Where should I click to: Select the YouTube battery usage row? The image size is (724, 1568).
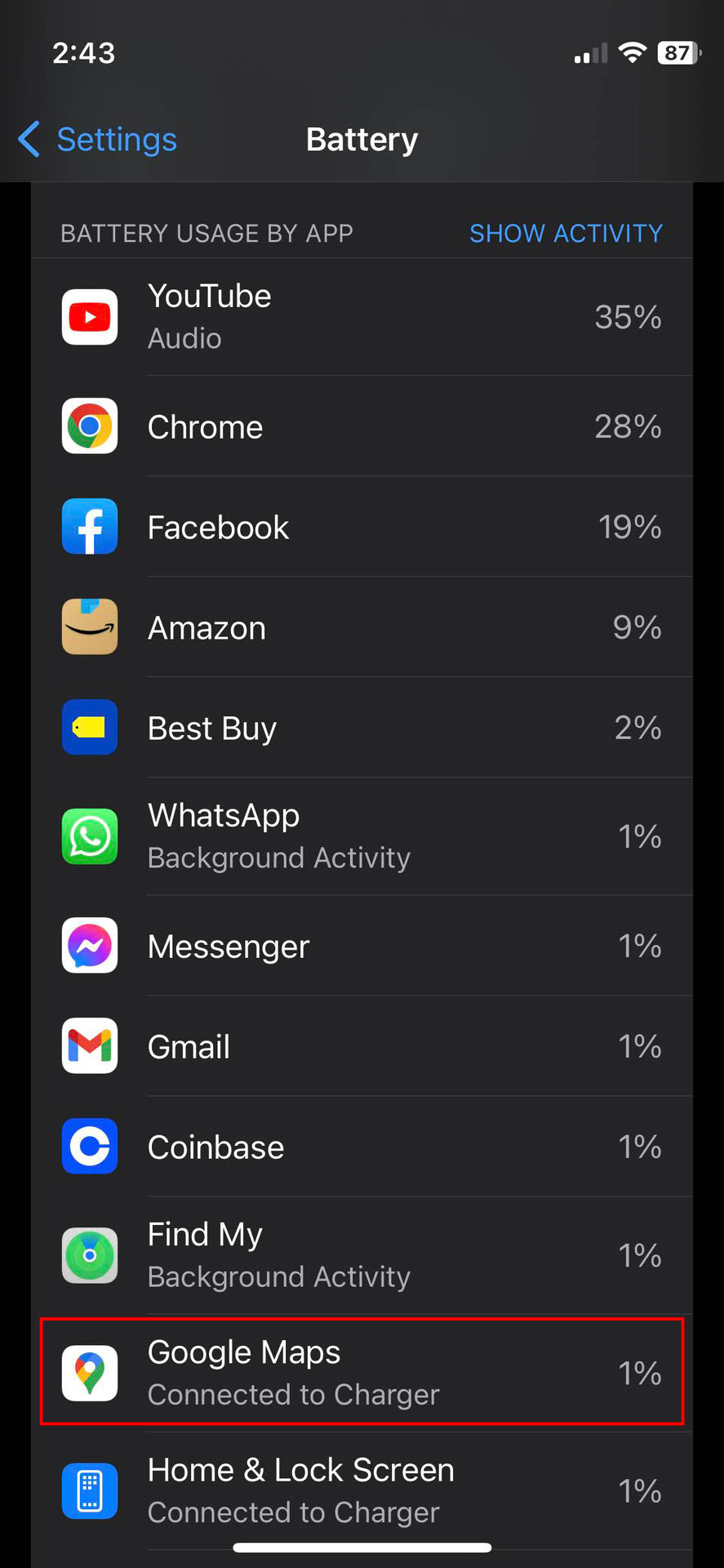[362, 317]
